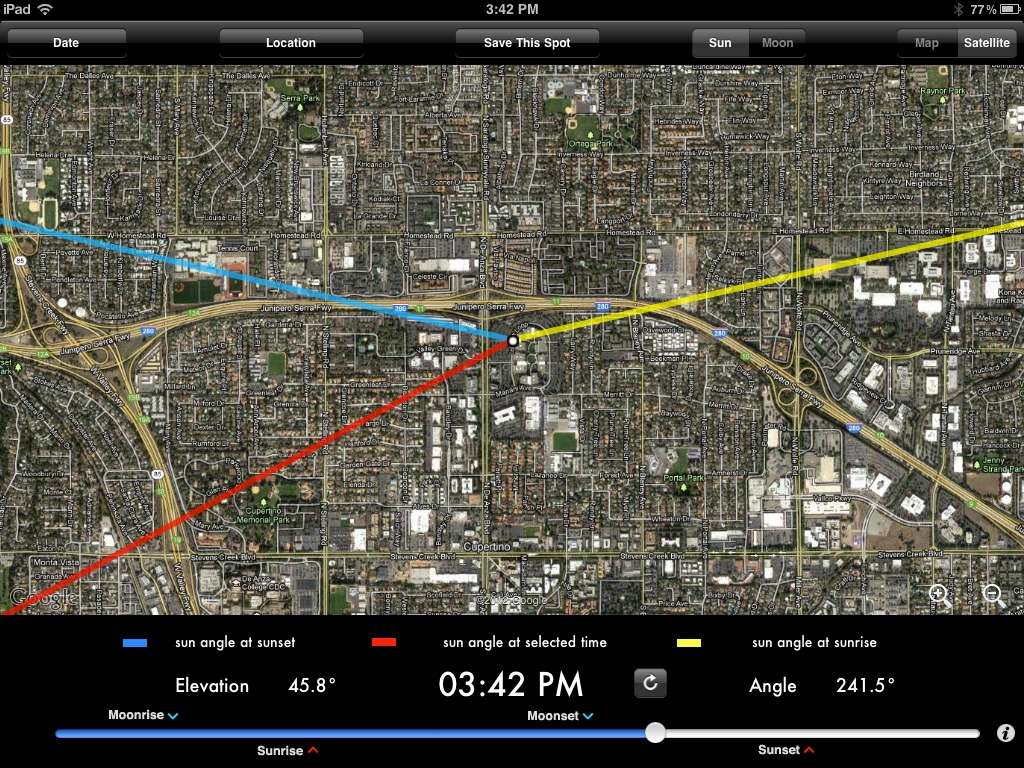Open the Location button
Image resolution: width=1024 pixels, height=768 pixels.
coord(291,43)
